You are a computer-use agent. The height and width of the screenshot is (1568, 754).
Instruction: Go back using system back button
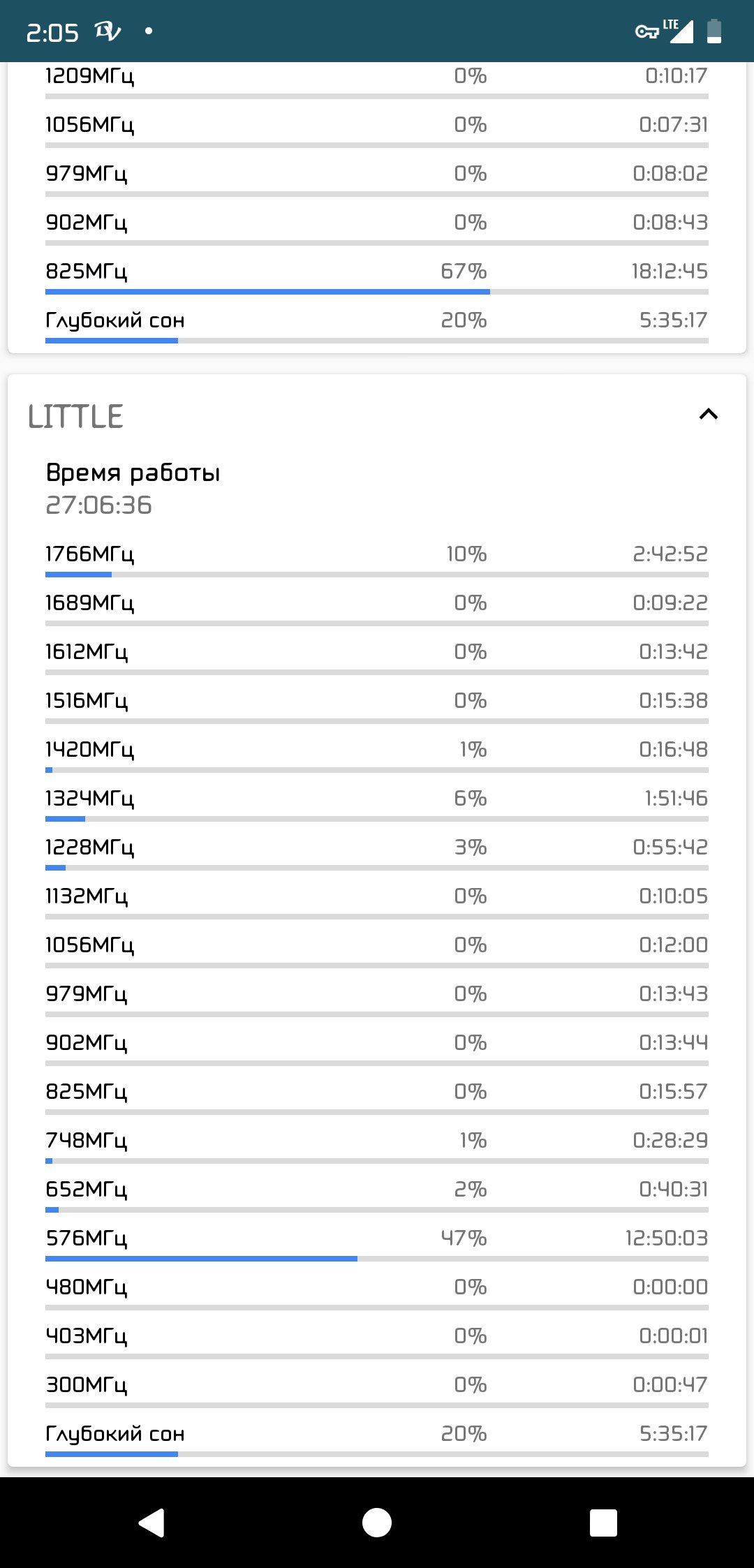click(x=151, y=1523)
